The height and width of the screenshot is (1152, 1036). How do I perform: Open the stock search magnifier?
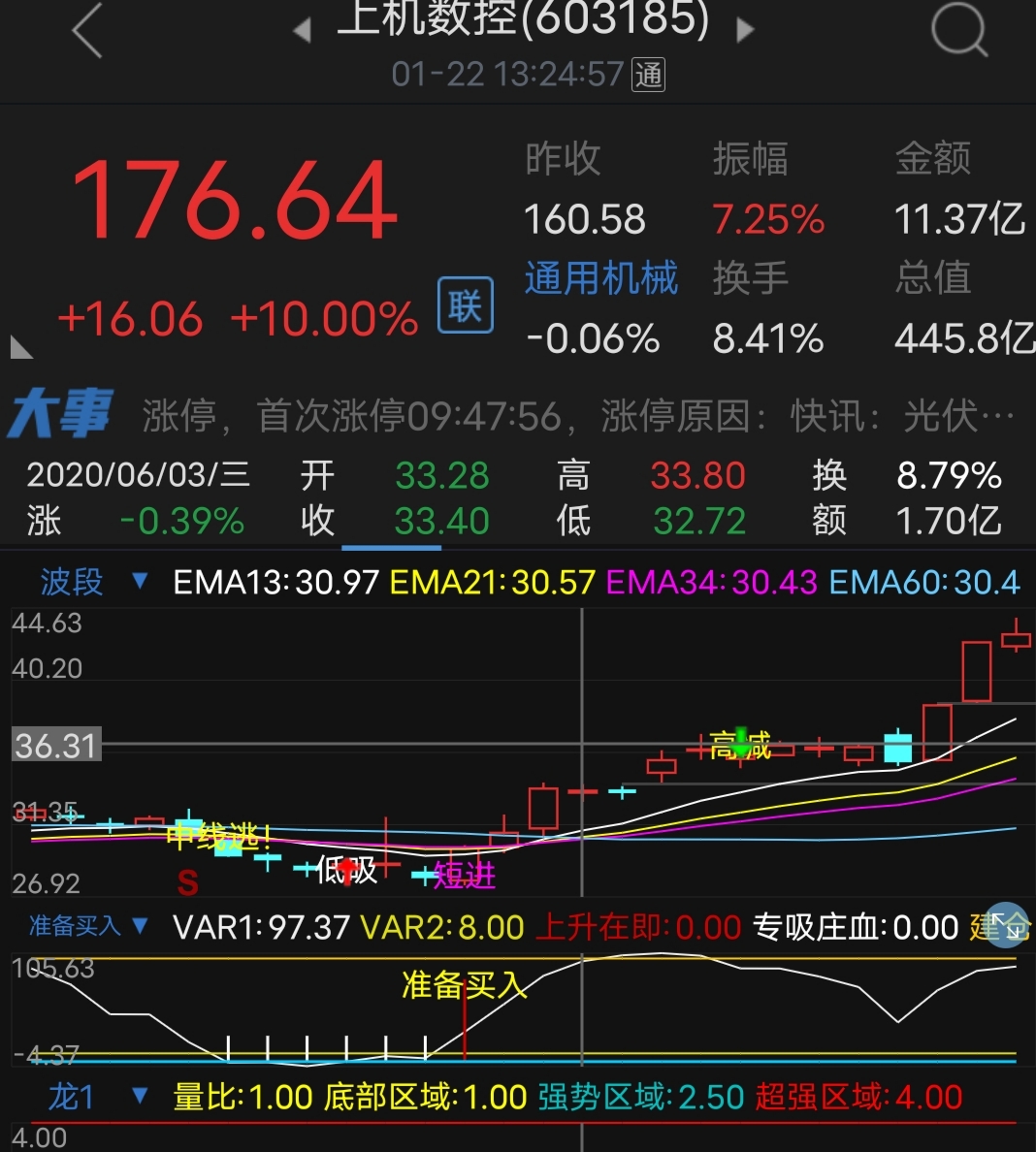(958, 29)
